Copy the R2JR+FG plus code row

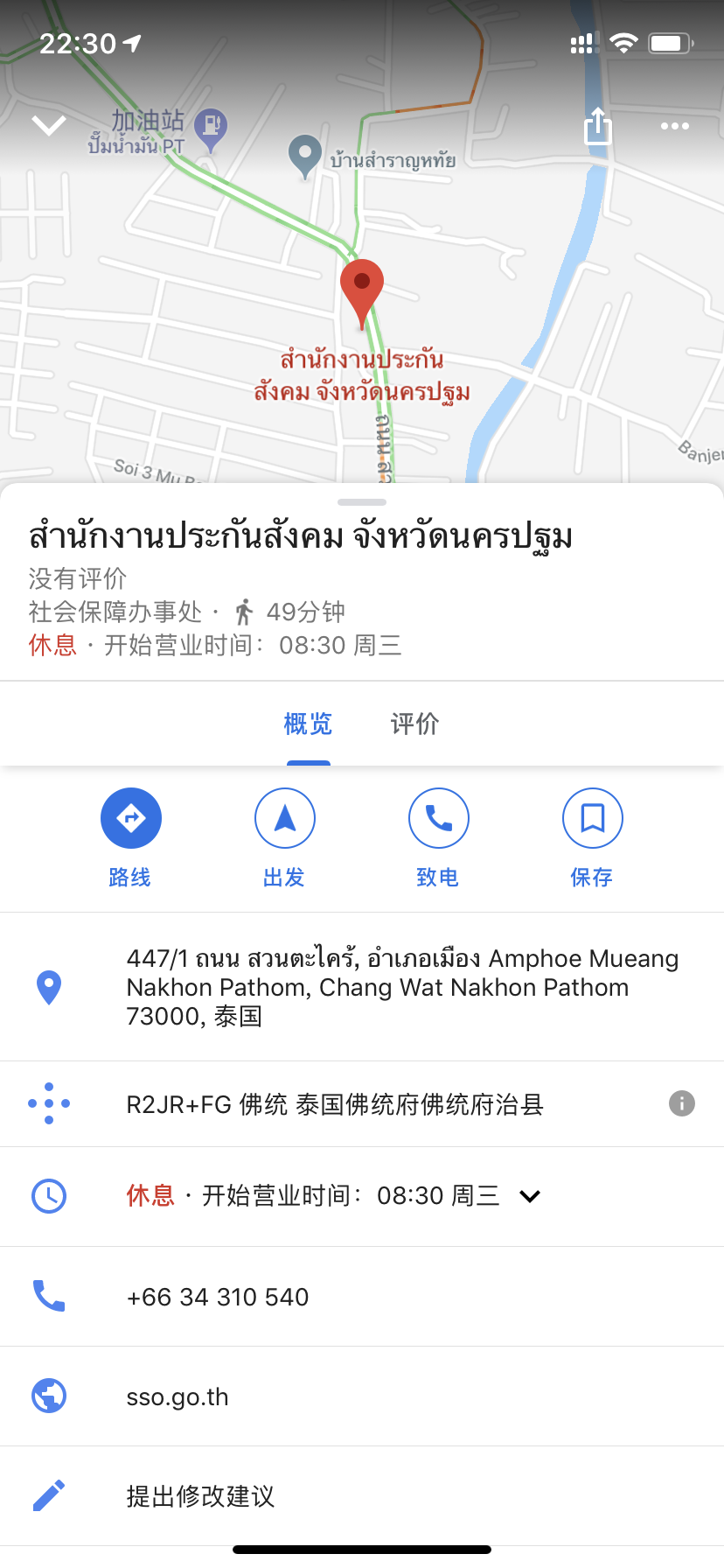[x=335, y=1104]
